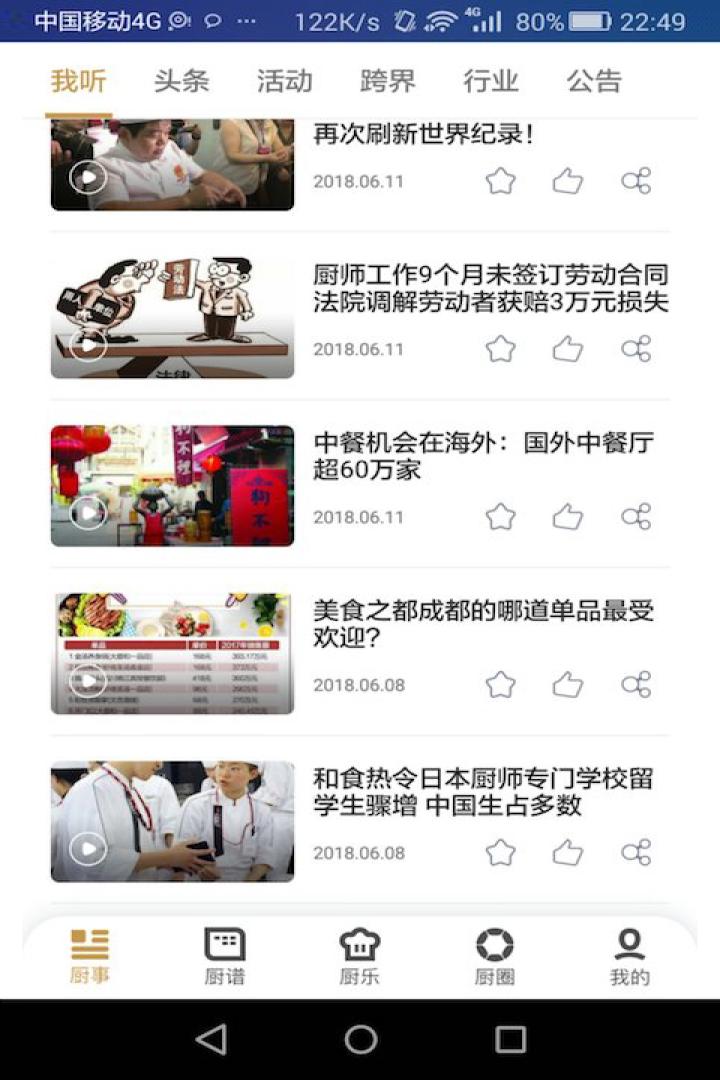Open the 公告 announcements tab
Image resolution: width=720 pixels, height=1080 pixels.
coord(594,82)
